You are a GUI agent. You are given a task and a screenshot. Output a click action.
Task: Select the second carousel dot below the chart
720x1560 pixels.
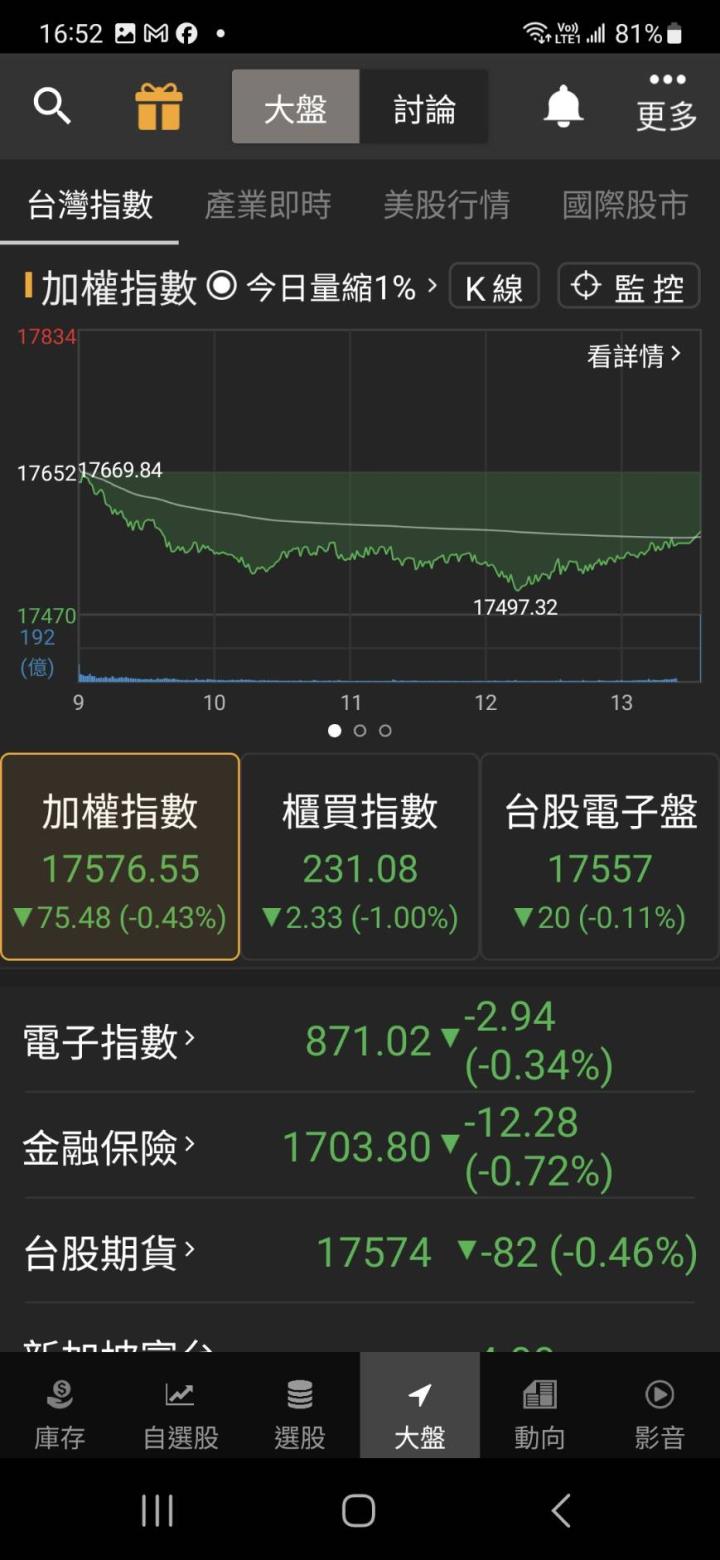(x=359, y=731)
